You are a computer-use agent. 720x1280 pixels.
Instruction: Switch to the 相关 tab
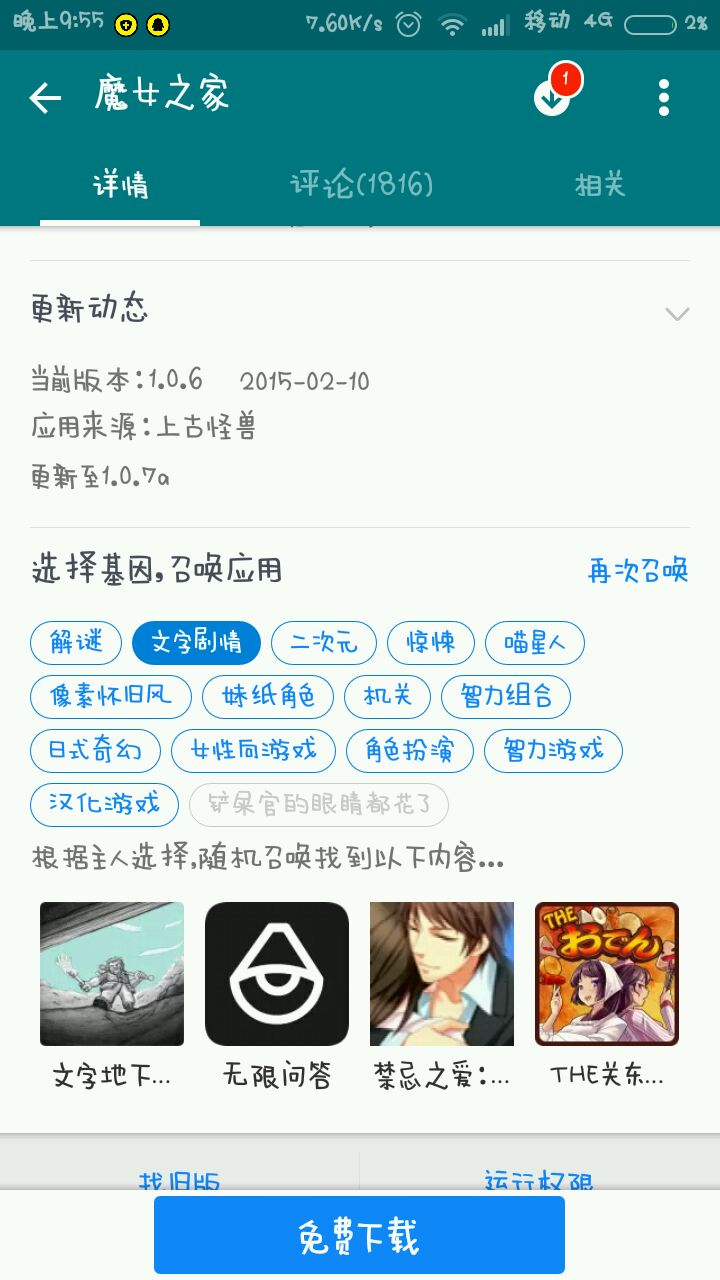600,185
